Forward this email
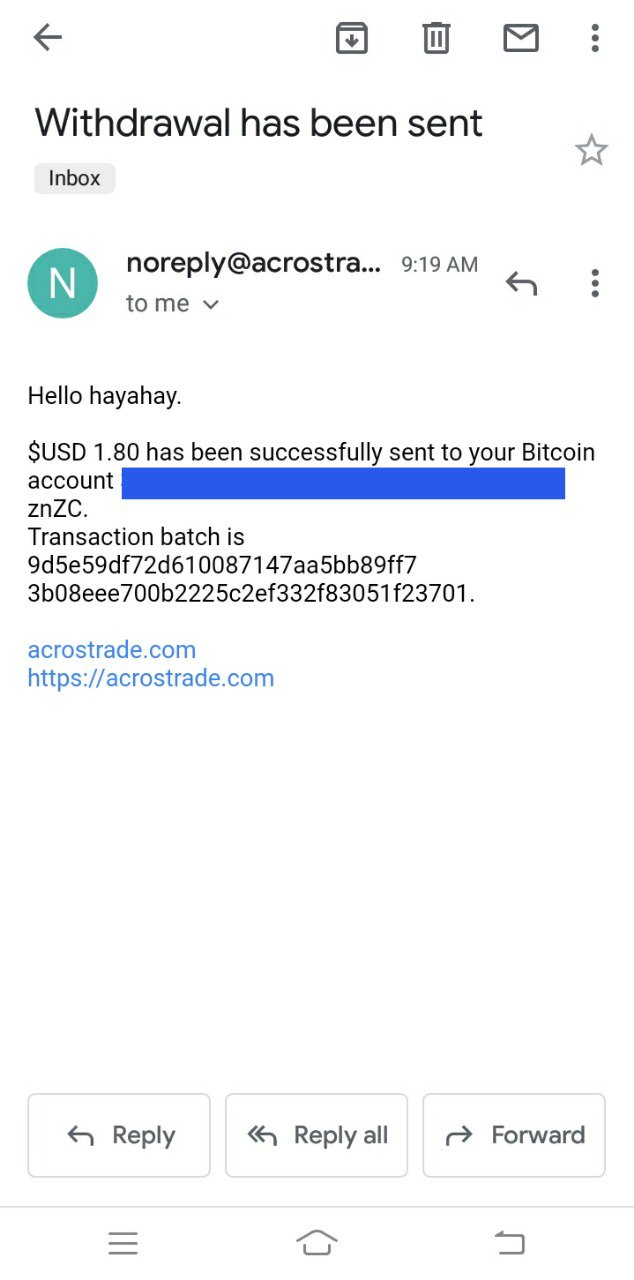 (514, 1135)
